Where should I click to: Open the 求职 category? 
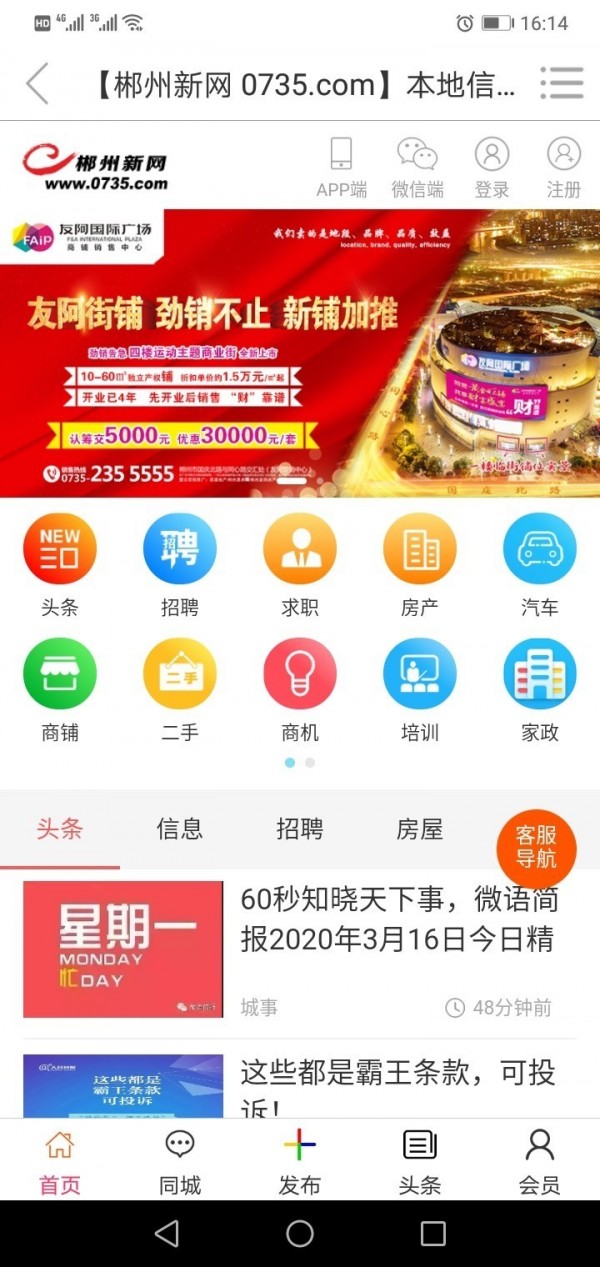click(x=300, y=565)
